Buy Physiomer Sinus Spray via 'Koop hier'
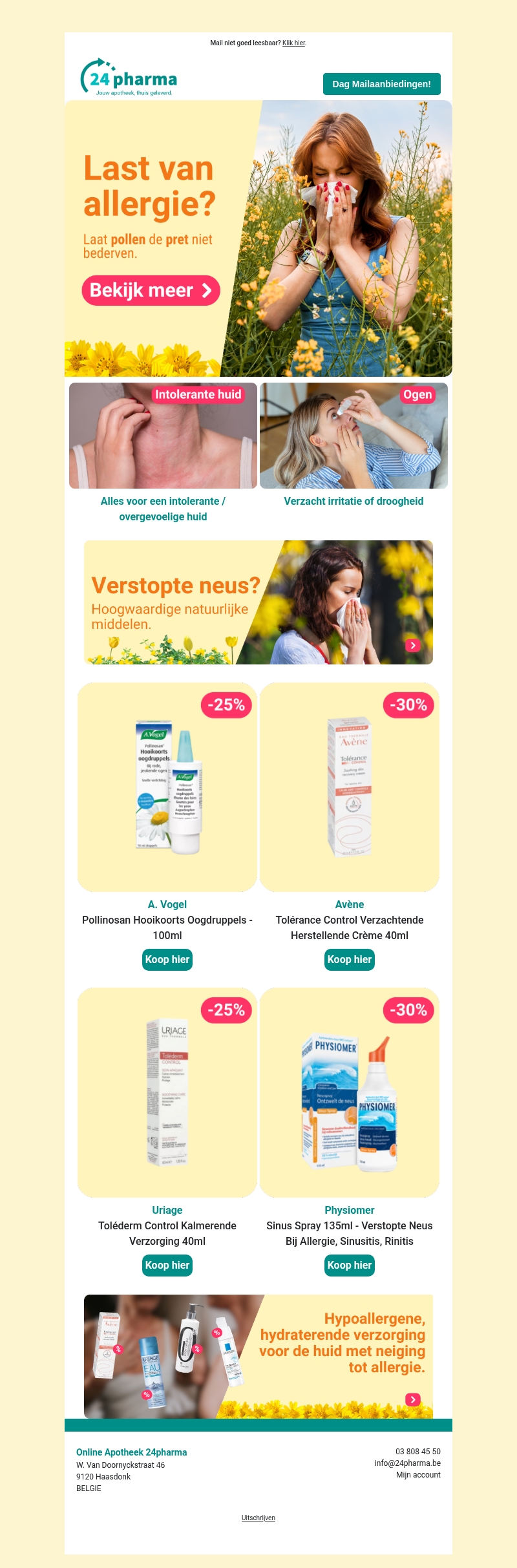The width and height of the screenshot is (517, 1568). [x=350, y=1266]
